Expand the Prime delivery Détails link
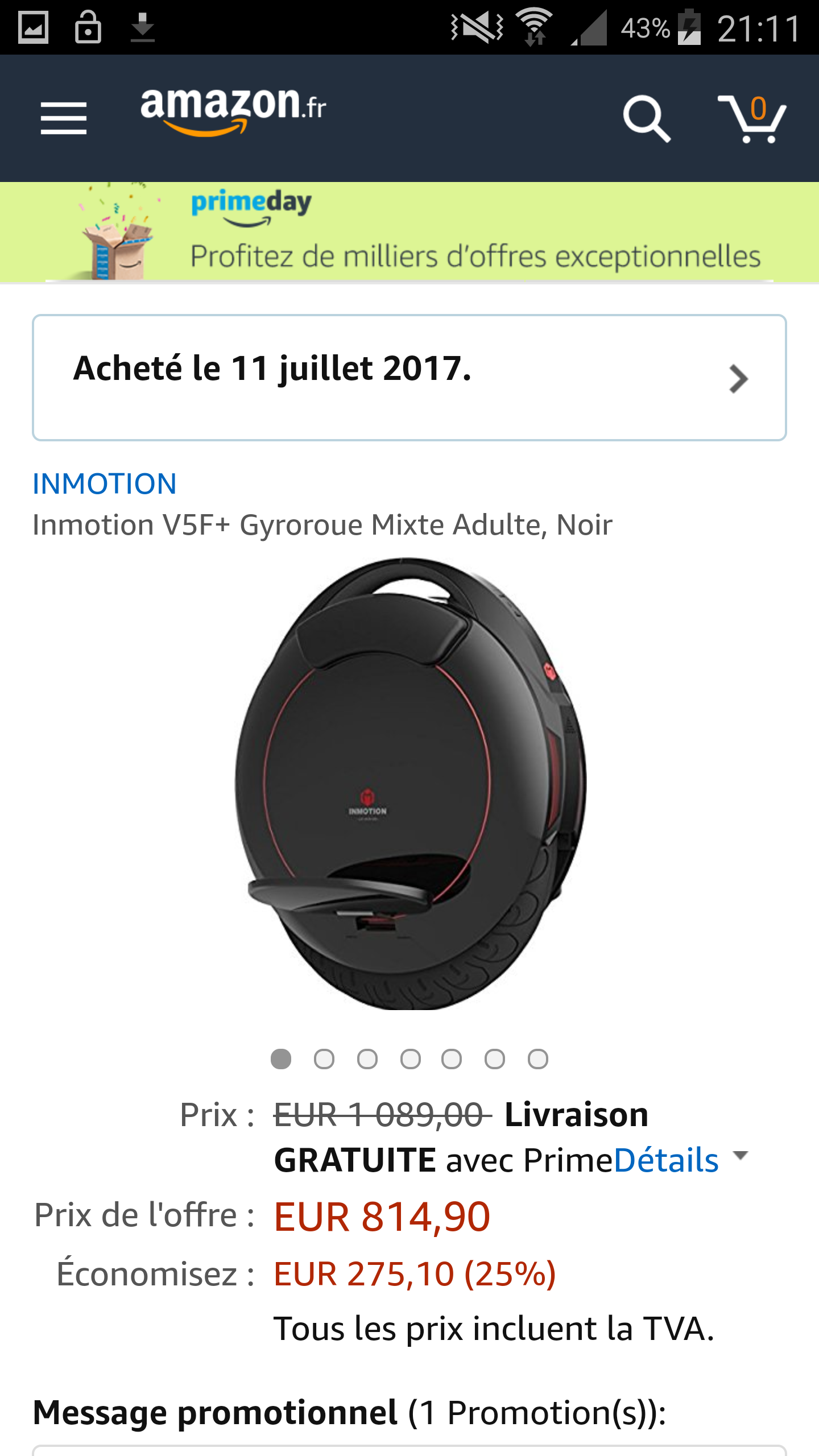This screenshot has width=819, height=1456. (680, 1160)
